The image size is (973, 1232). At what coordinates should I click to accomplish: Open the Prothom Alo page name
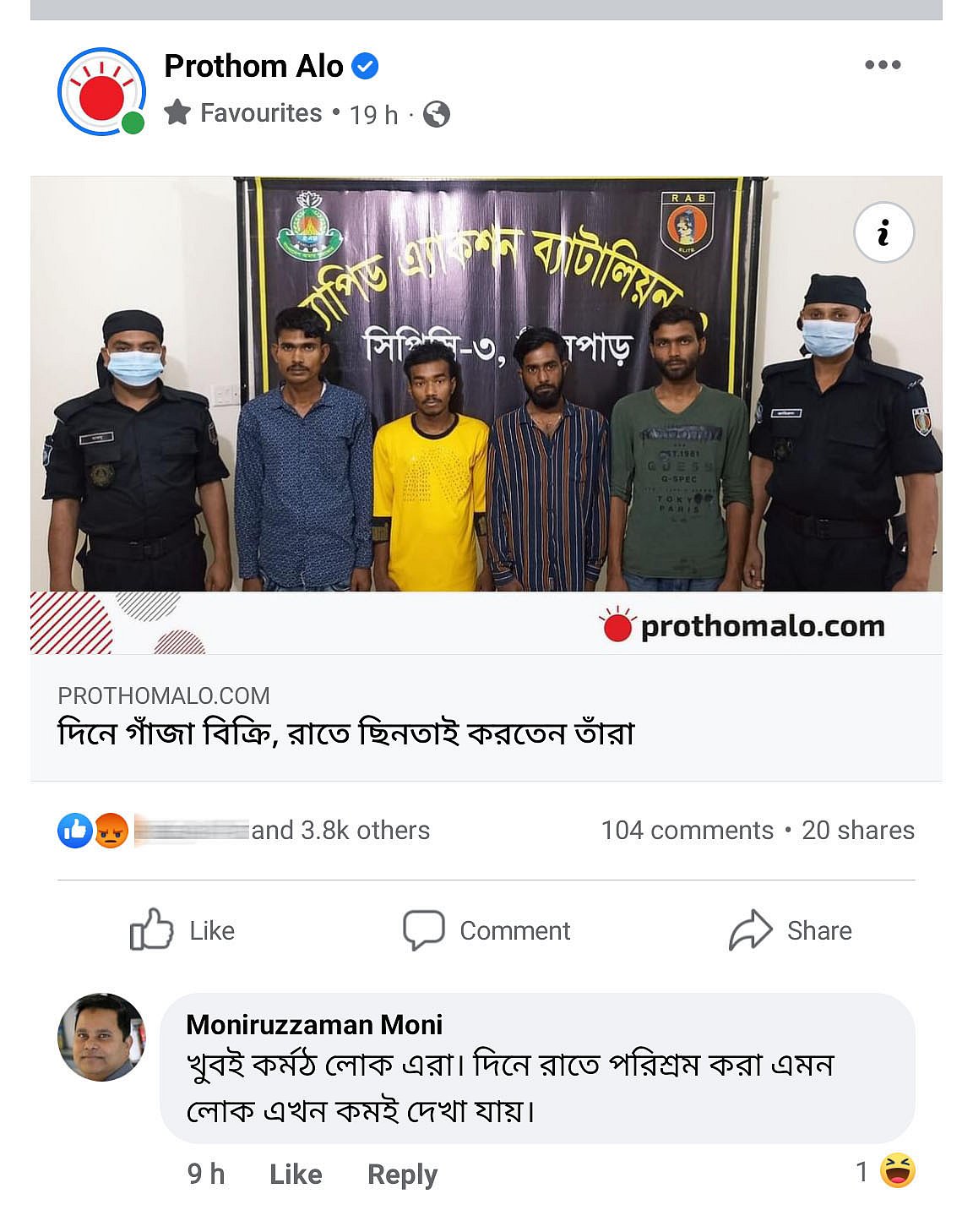pyautogui.click(x=253, y=66)
